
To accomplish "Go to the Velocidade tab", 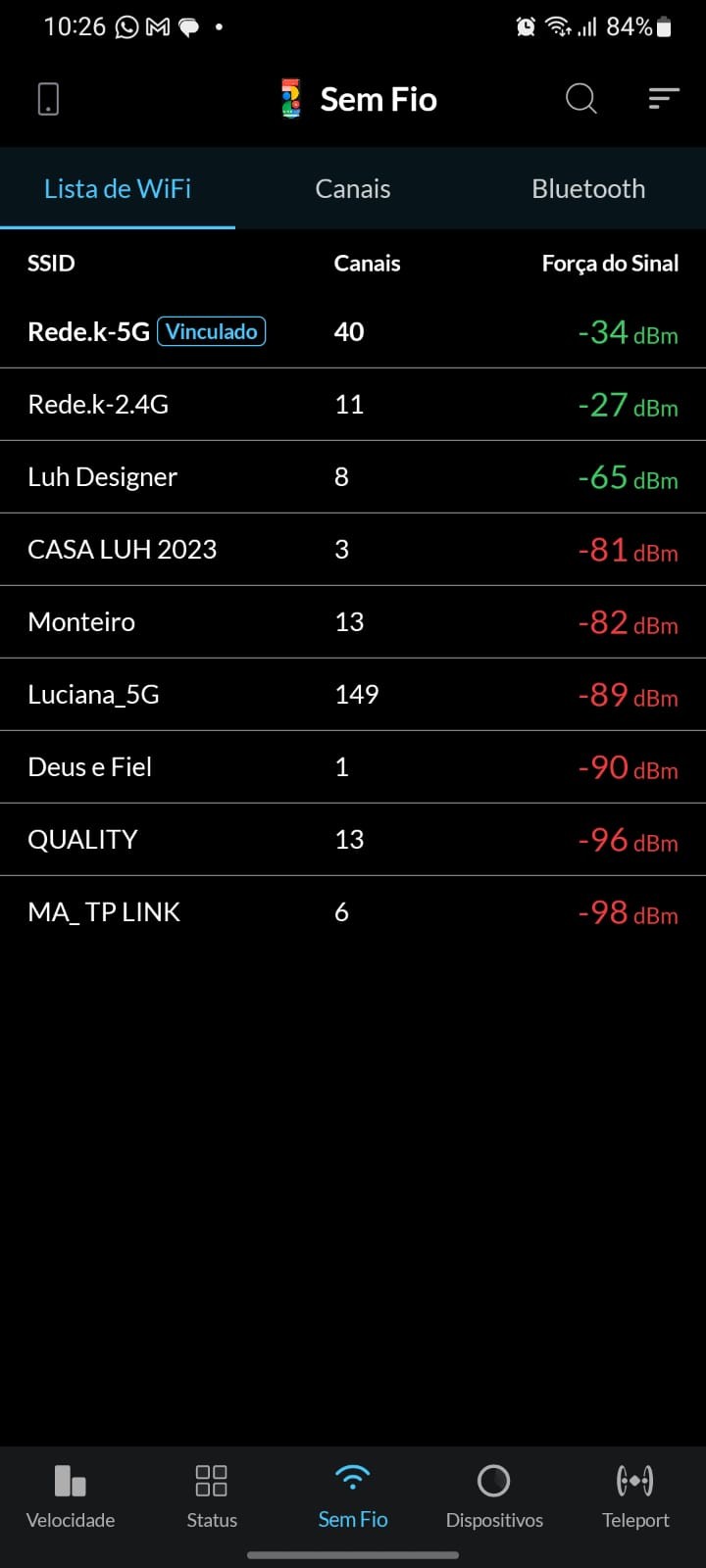I will [71, 1496].
